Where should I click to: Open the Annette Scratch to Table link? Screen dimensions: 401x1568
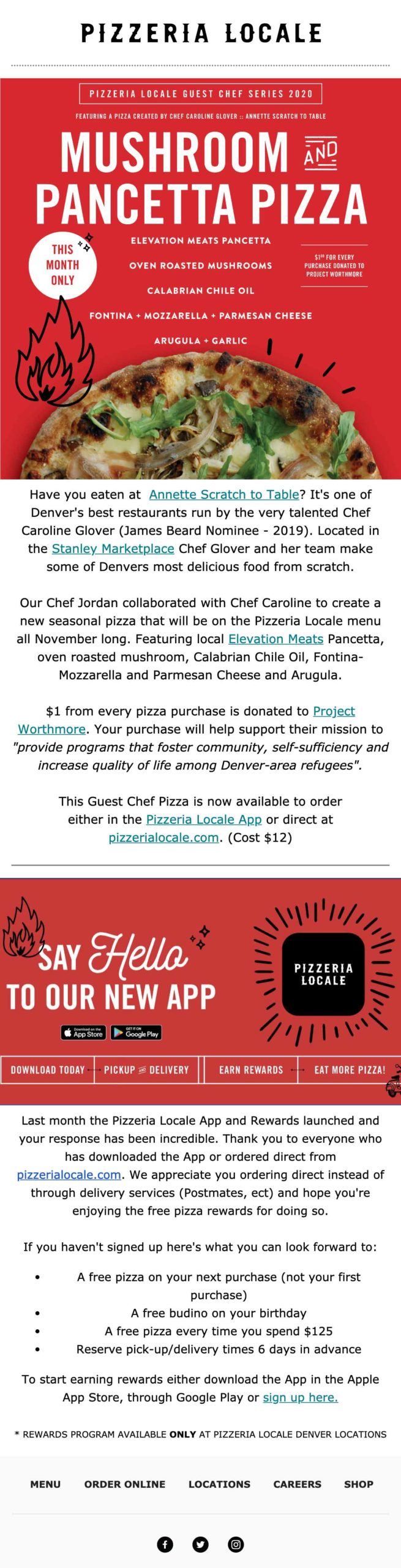223,494
